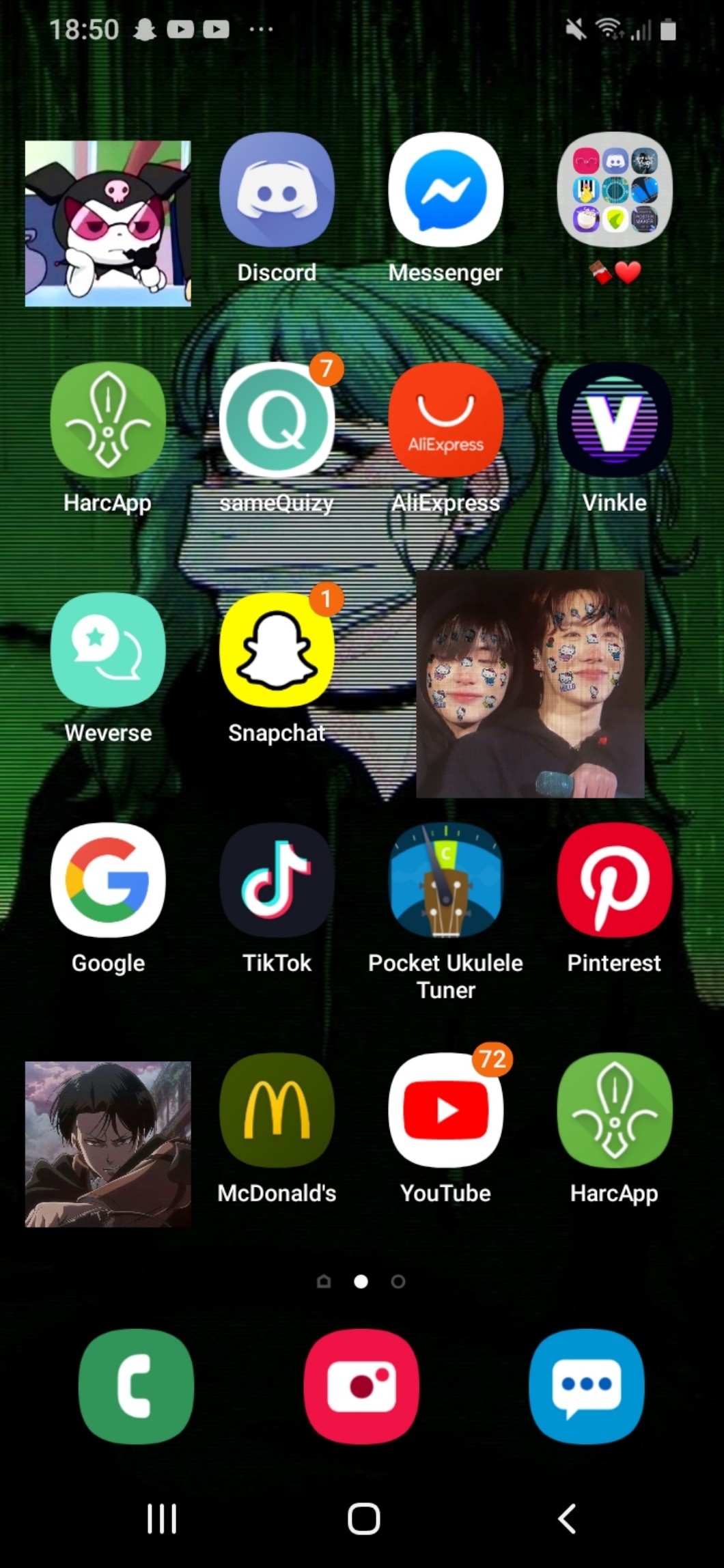This screenshot has height=1568, width=724.
Task: Open YouTube with 72 notifications
Action: [445, 1110]
